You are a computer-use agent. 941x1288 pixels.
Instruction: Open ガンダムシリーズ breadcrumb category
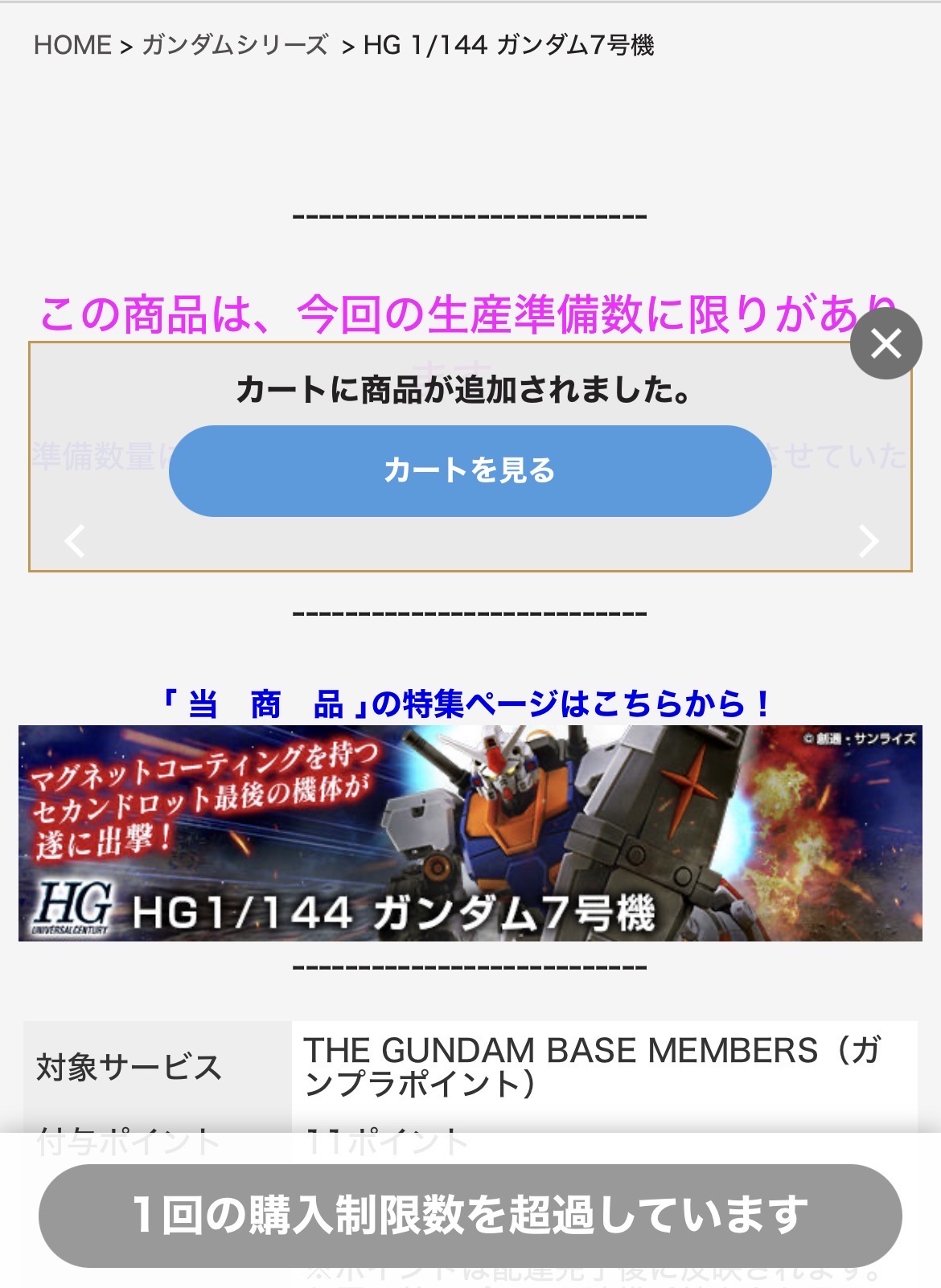pos(235,45)
